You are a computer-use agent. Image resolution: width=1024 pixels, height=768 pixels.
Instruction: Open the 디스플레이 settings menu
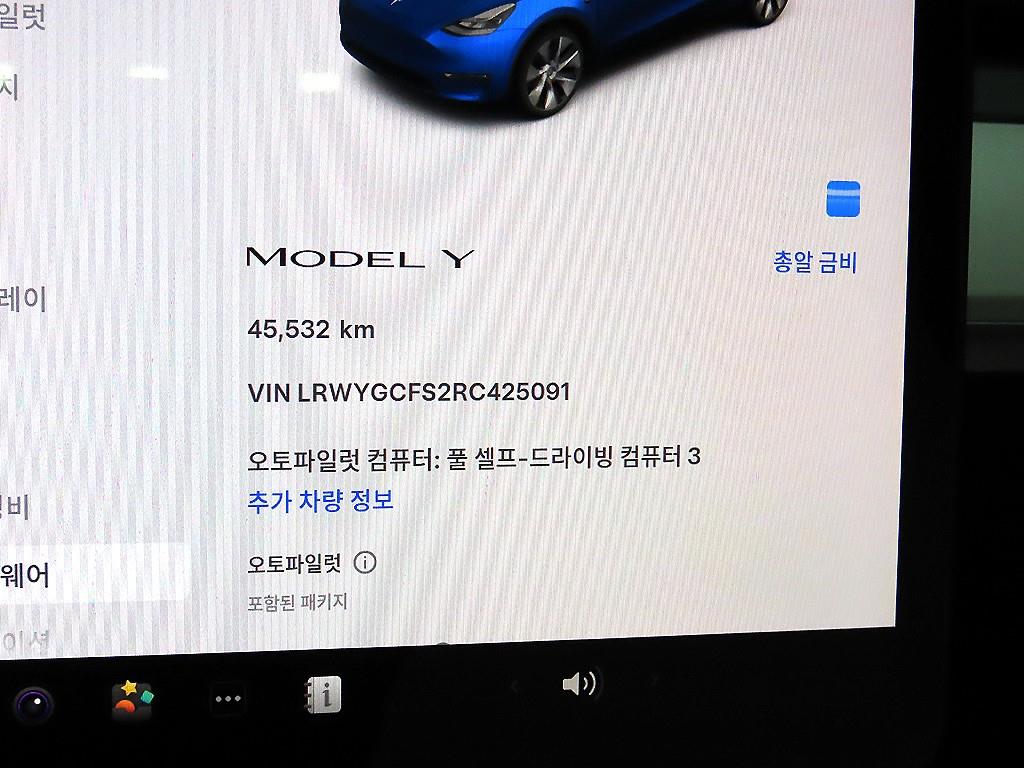pyautogui.click(x=25, y=299)
